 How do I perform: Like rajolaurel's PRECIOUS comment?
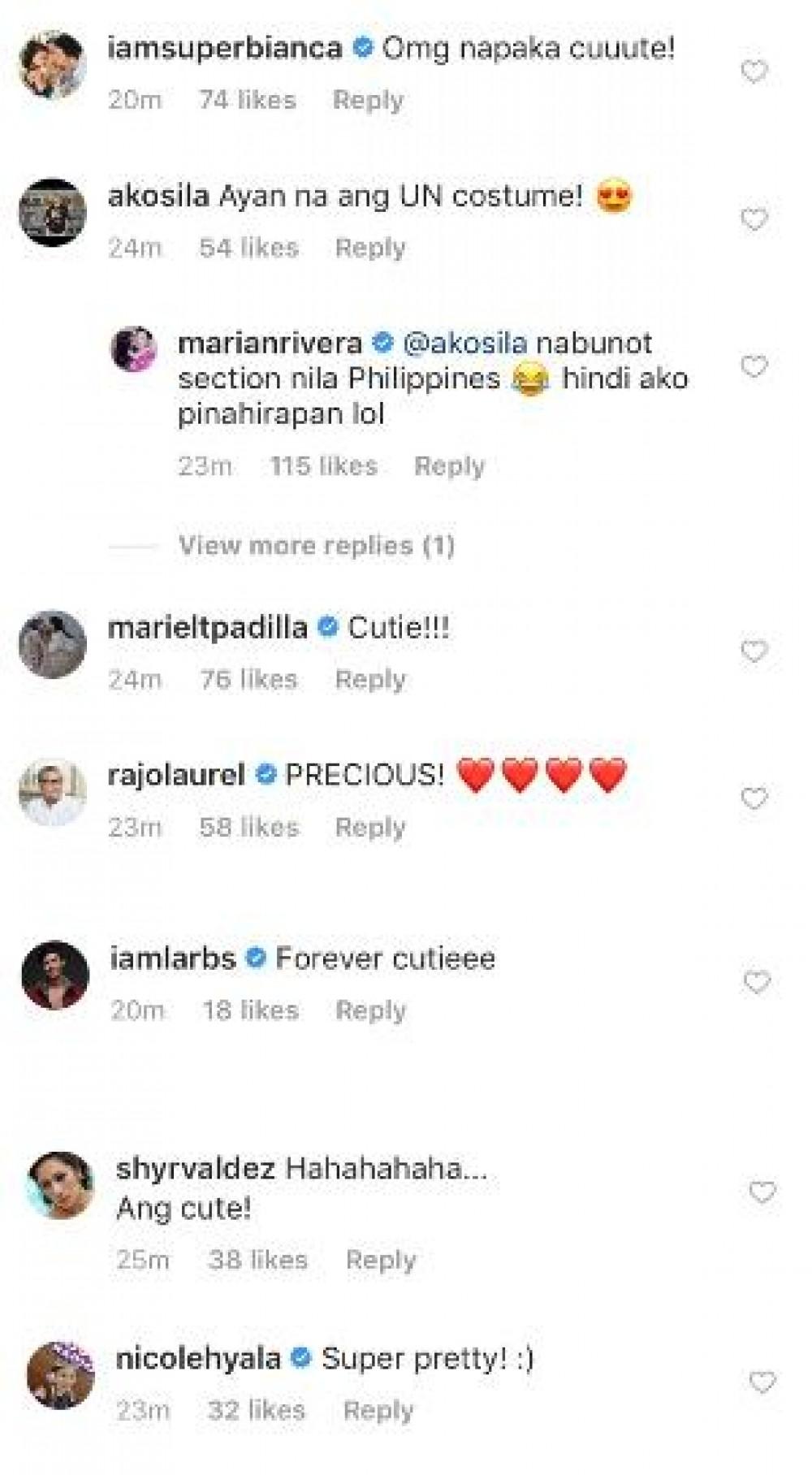click(x=754, y=799)
